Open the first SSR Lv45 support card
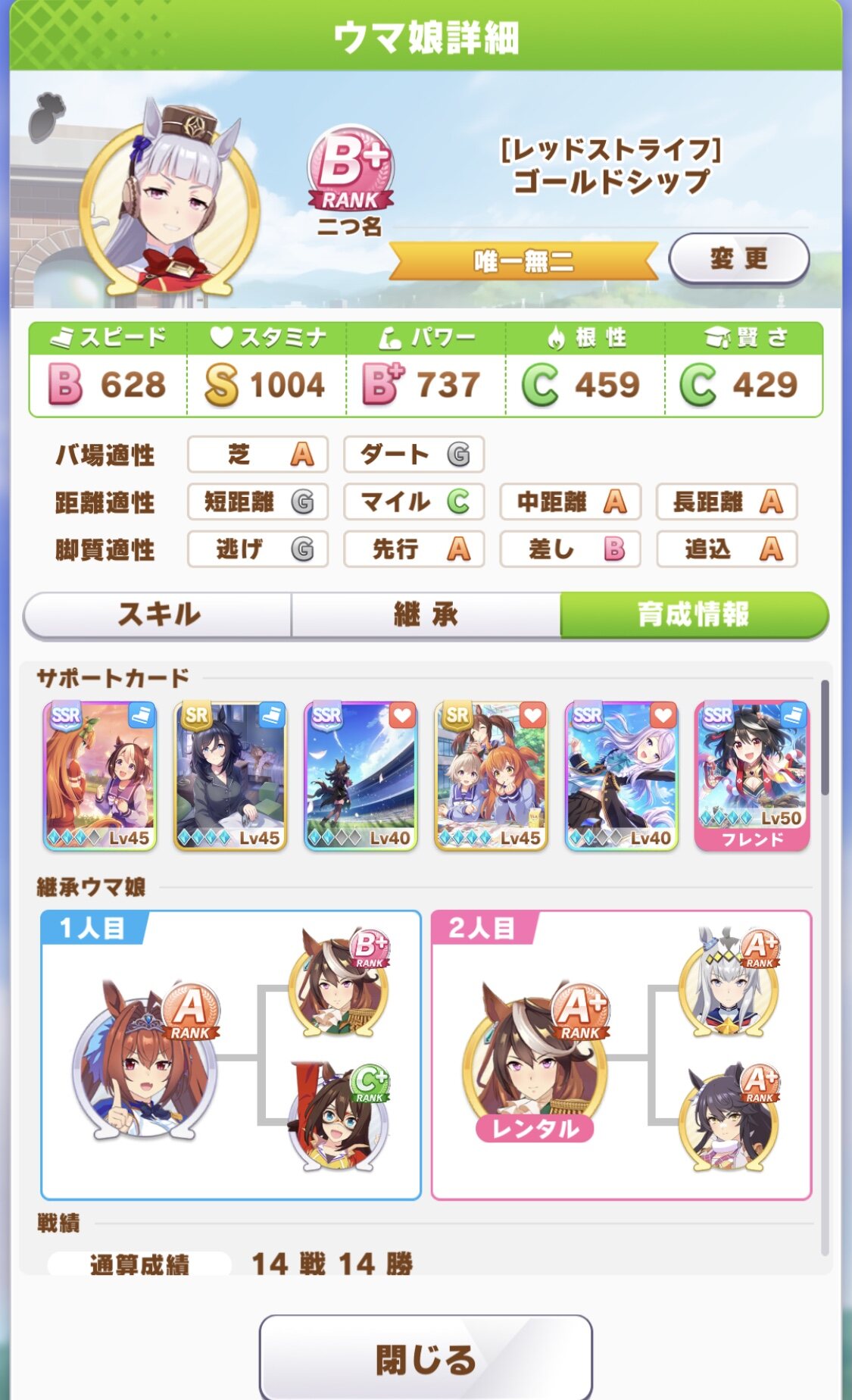This screenshot has width=852, height=1400. [x=100, y=776]
